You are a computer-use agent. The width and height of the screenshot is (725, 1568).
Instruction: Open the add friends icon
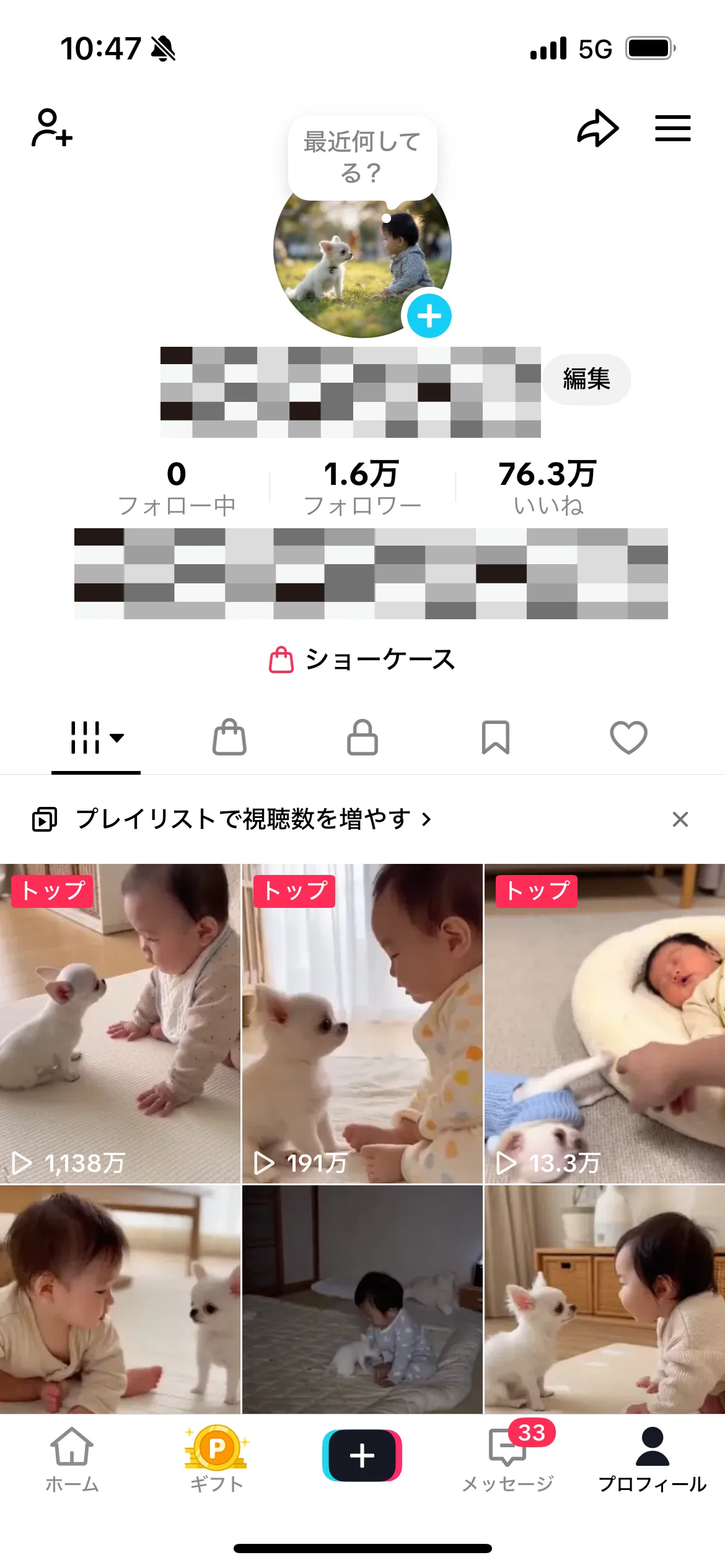point(51,128)
